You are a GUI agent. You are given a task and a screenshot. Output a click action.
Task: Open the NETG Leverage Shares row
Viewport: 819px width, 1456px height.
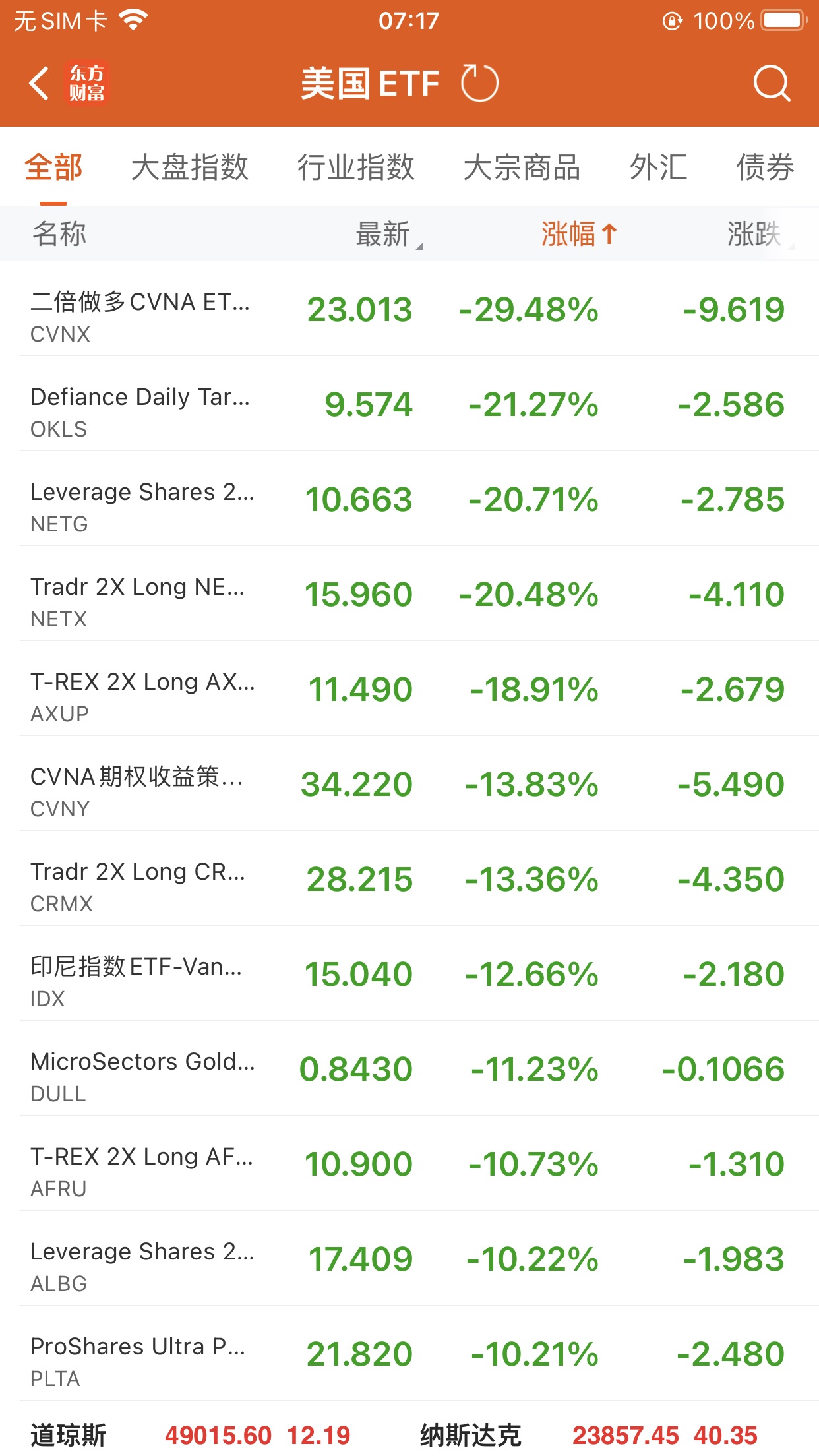pyautogui.click(x=409, y=499)
